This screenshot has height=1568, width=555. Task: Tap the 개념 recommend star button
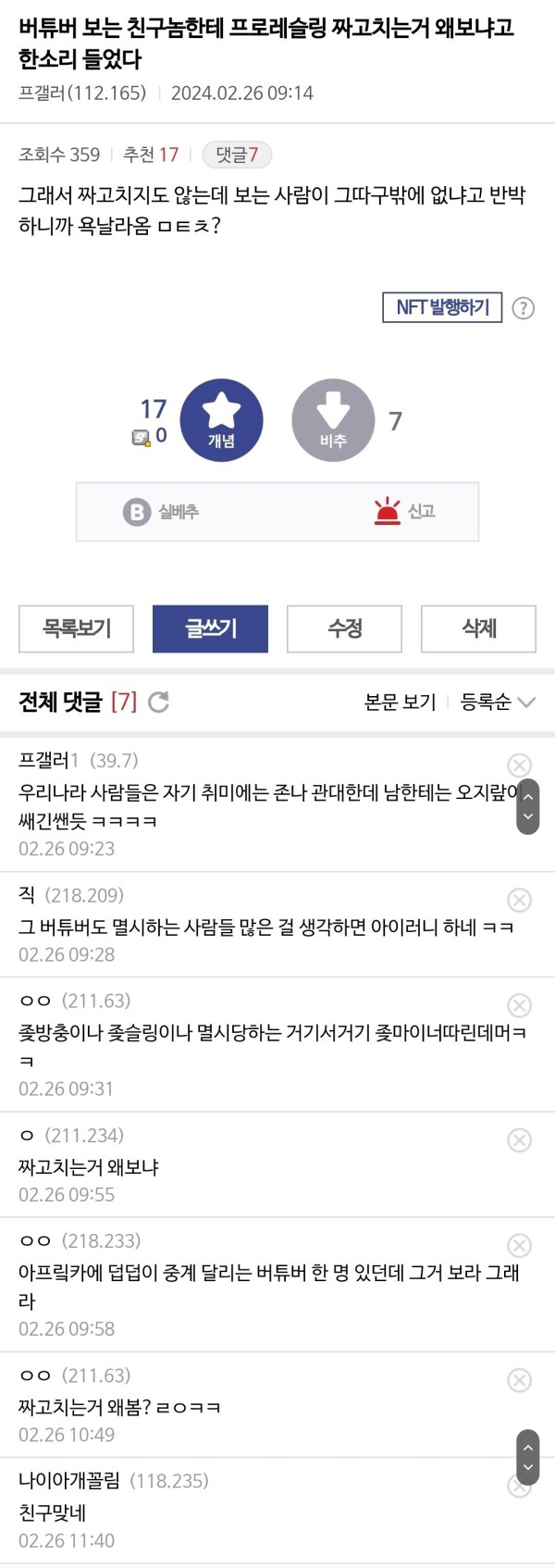point(221,420)
